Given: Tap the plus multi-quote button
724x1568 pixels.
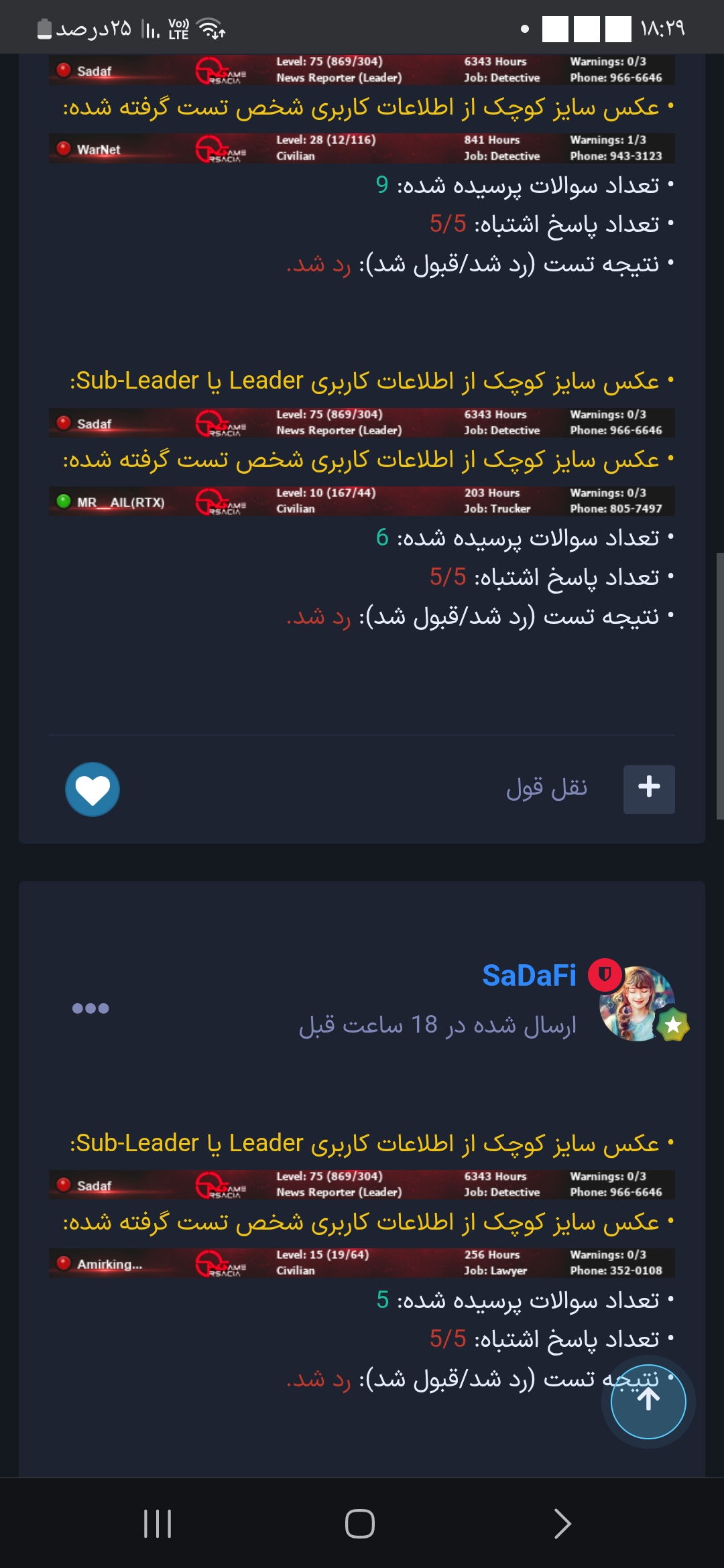Looking at the screenshot, I should (648, 789).
